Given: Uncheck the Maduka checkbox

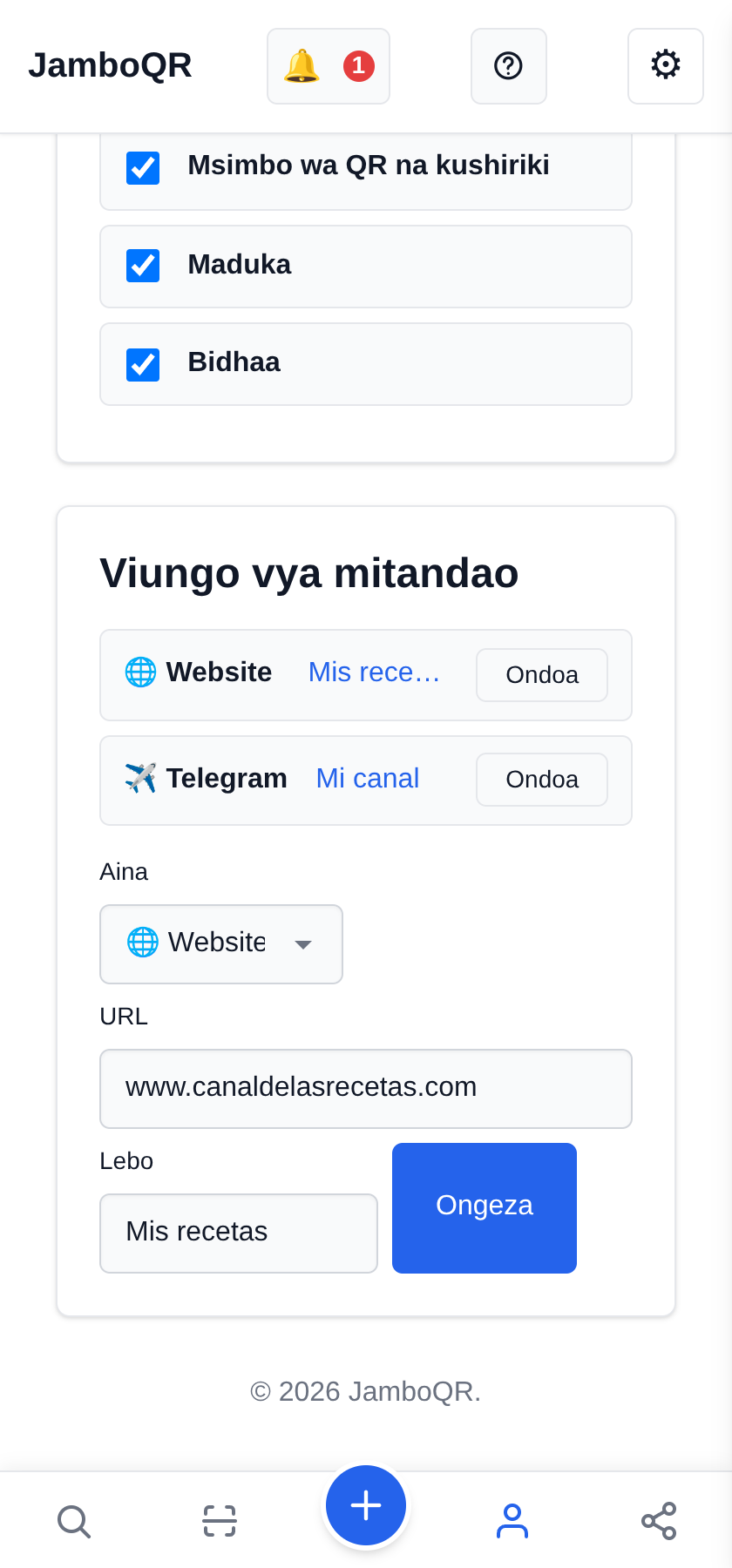Looking at the screenshot, I should pos(143,266).
